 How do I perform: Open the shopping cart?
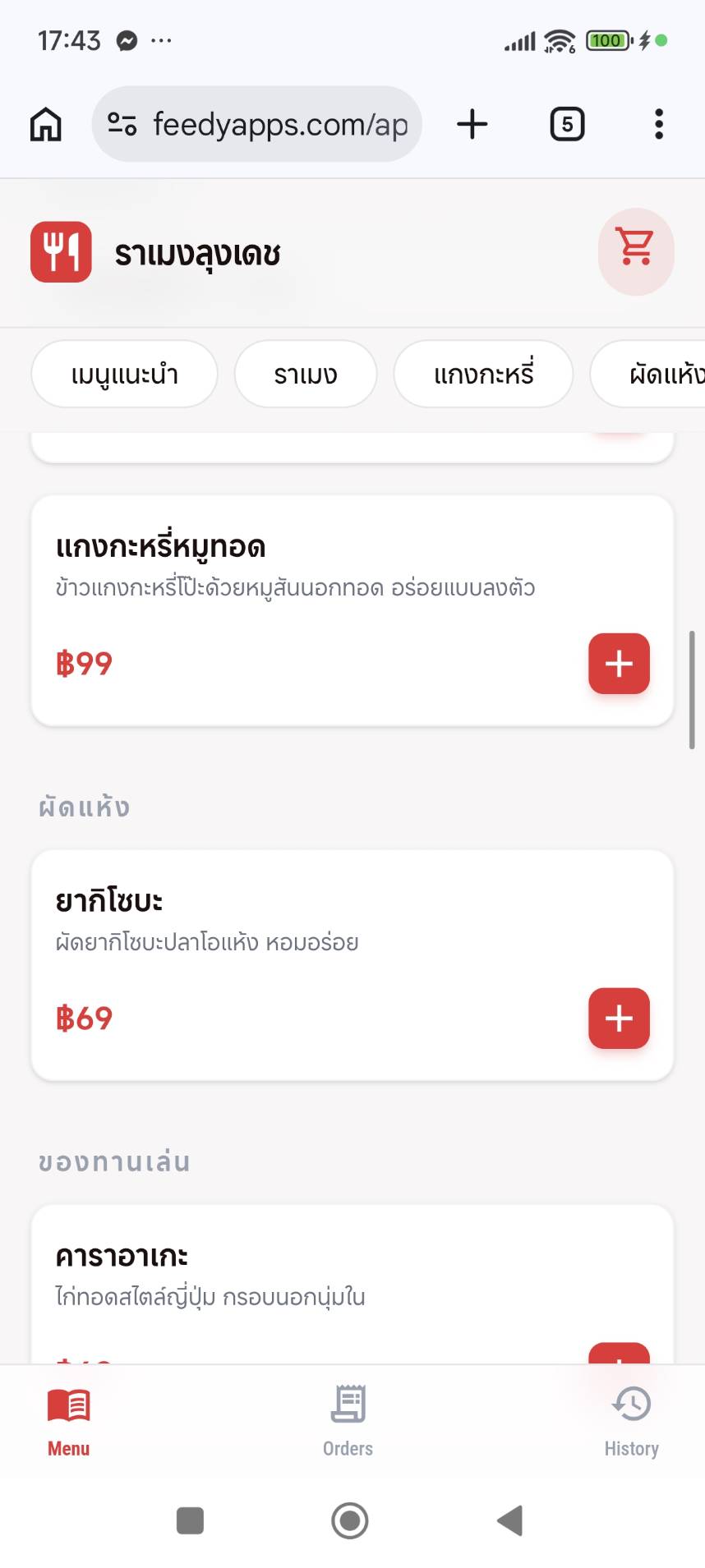pyautogui.click(x=635, y=252)
